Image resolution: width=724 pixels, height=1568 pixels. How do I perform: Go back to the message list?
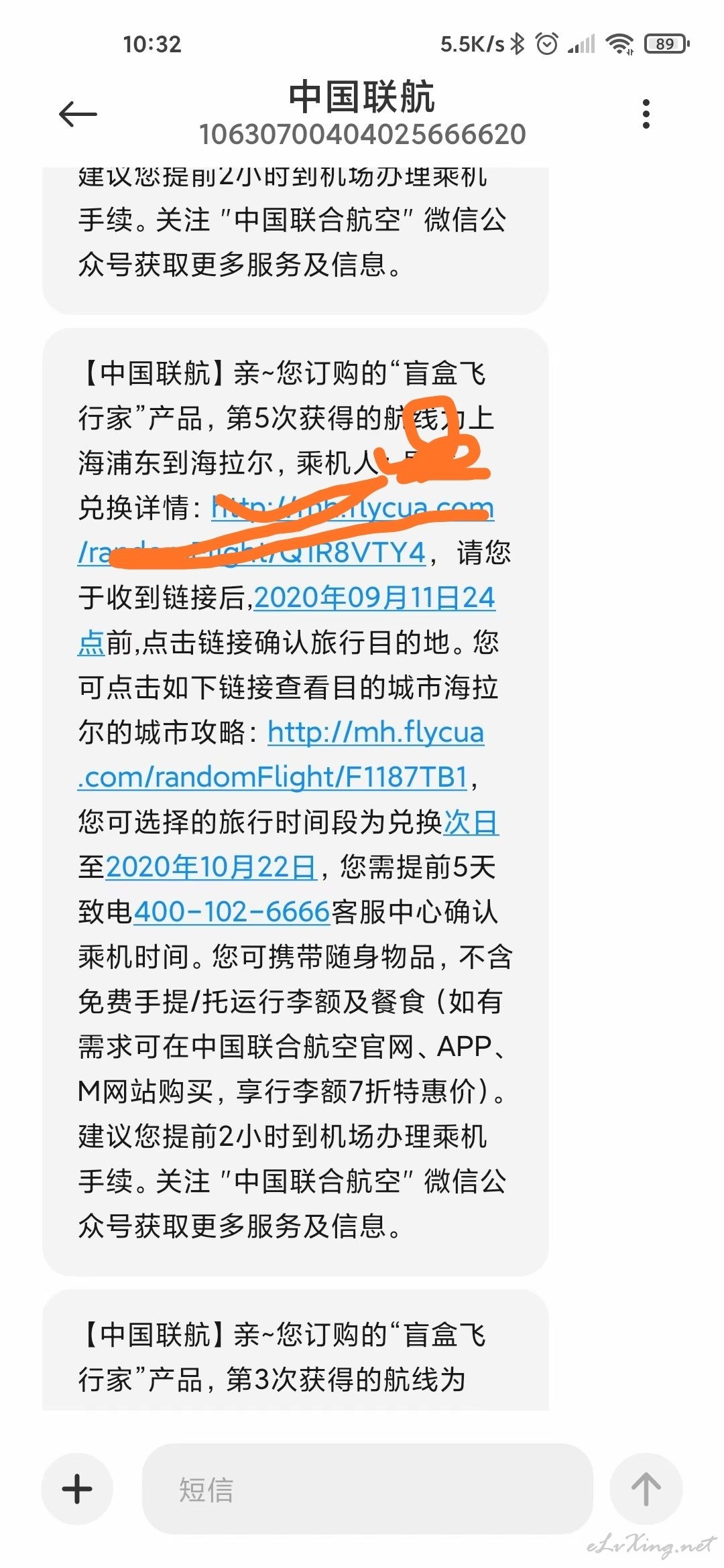pyautogui.click(x=78, y=114)
